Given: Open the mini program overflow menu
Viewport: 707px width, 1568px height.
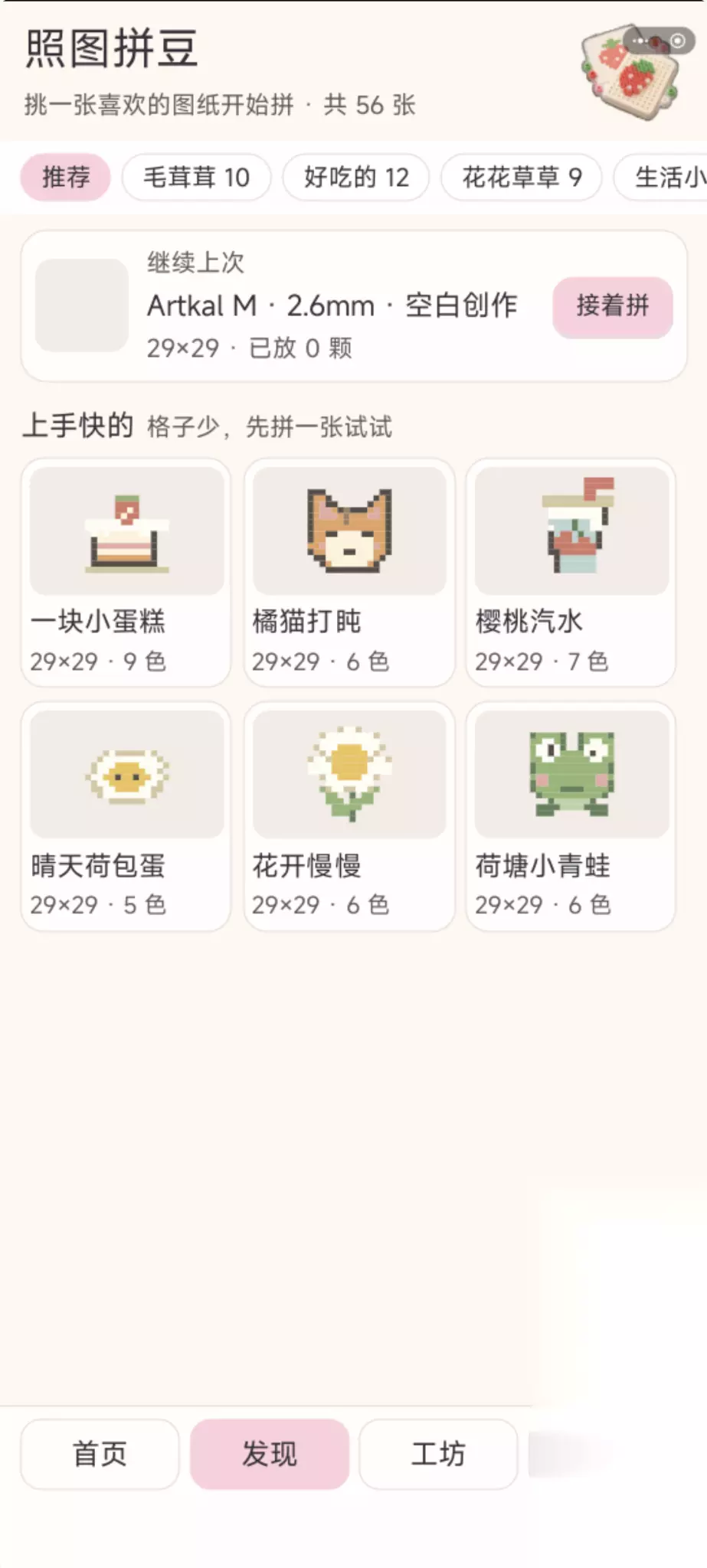Looking at the screenshot, I should pyautogui.click(x=640, y=41).
